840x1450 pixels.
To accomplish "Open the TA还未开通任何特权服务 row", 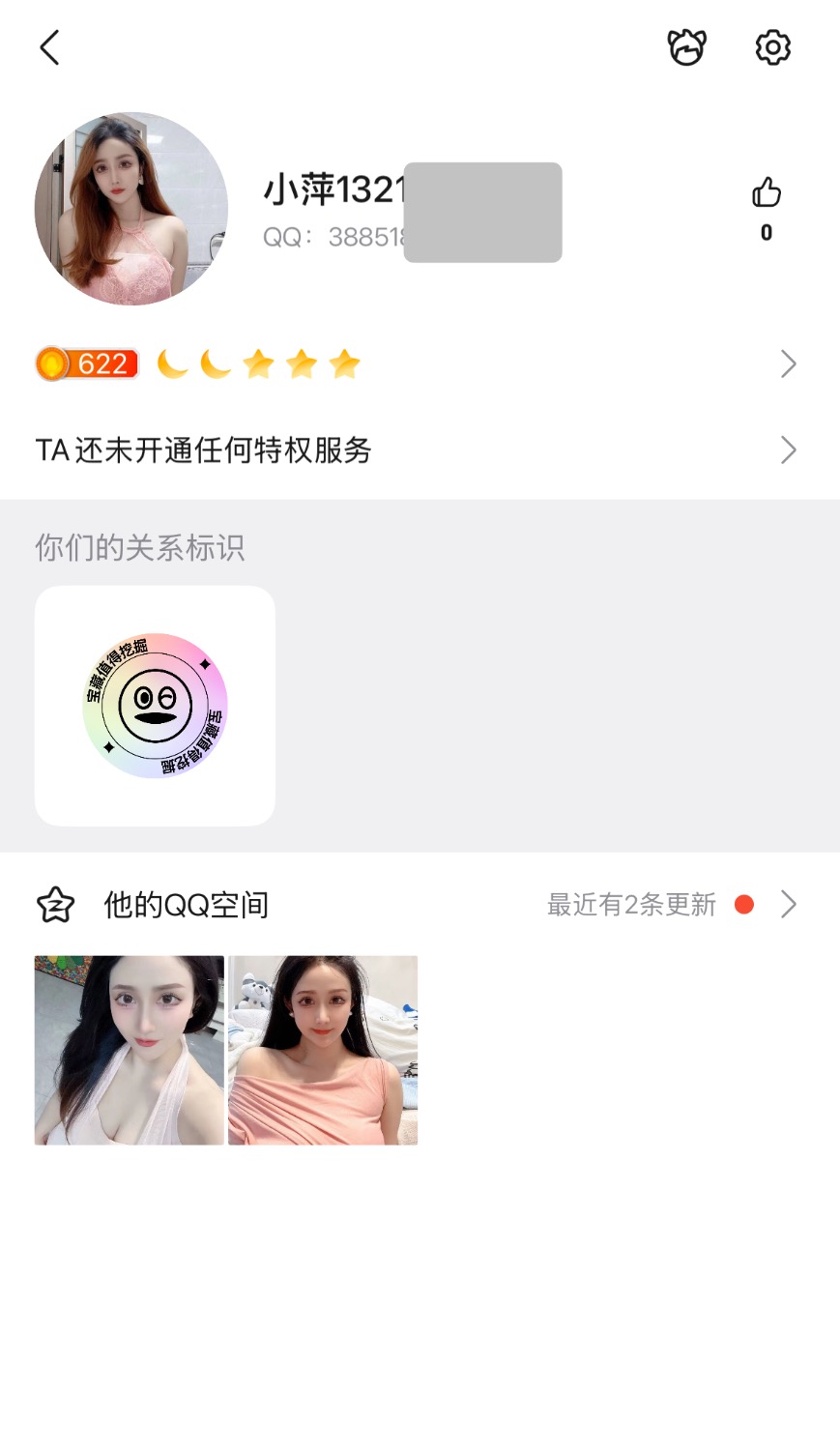I will 416,450.
